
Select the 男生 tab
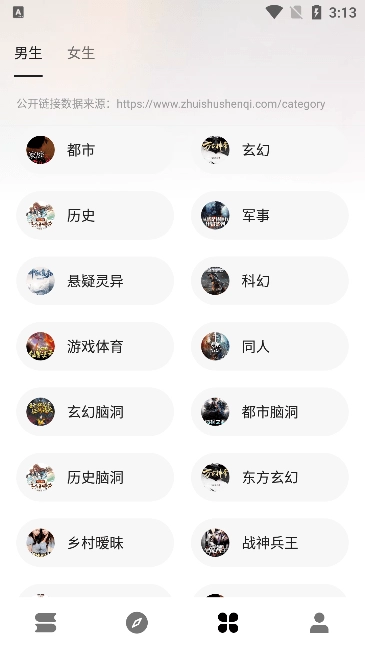28,53
